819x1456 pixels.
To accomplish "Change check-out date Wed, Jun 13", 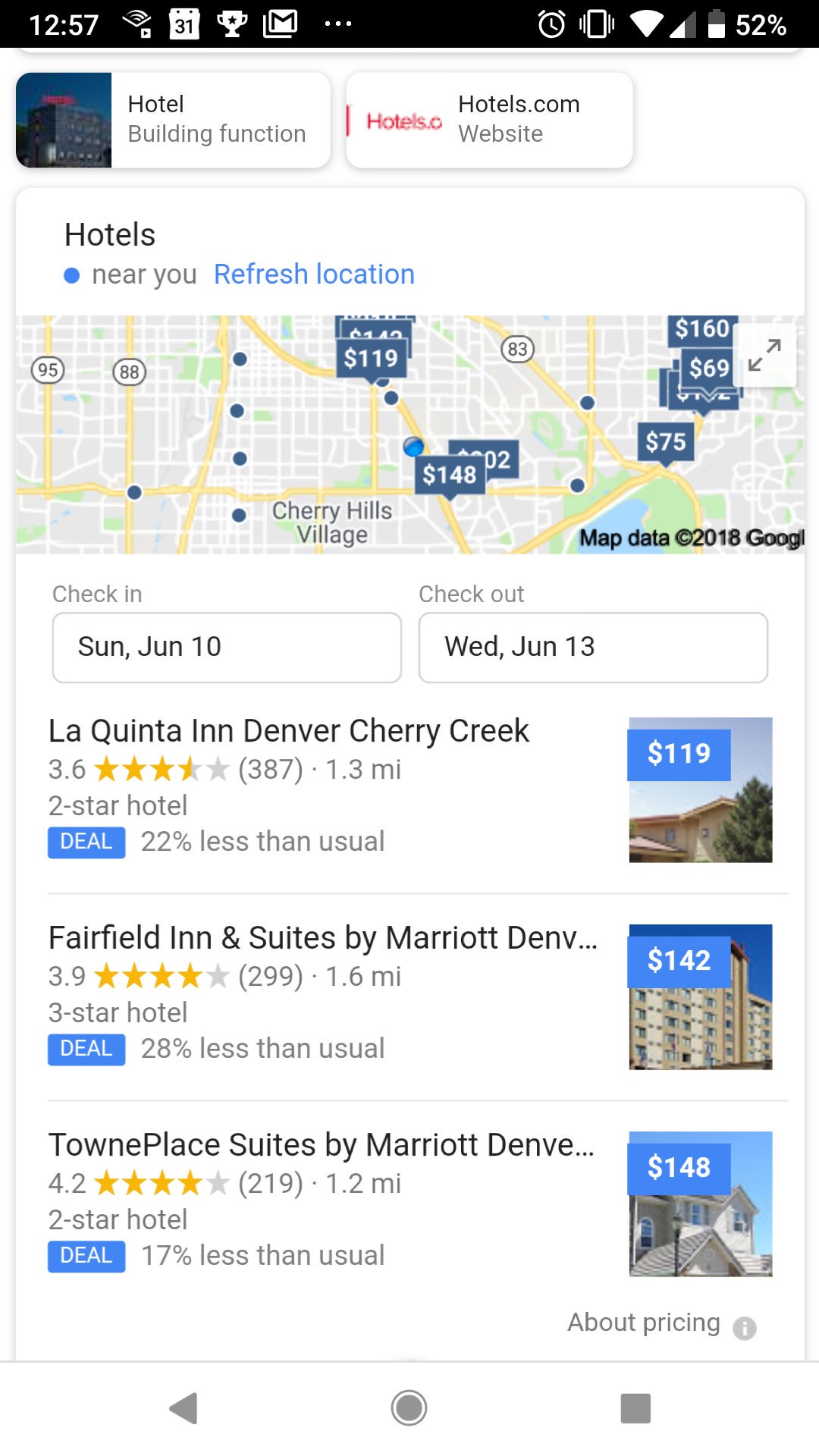I will pyautogui.click(x=592, y=648).
